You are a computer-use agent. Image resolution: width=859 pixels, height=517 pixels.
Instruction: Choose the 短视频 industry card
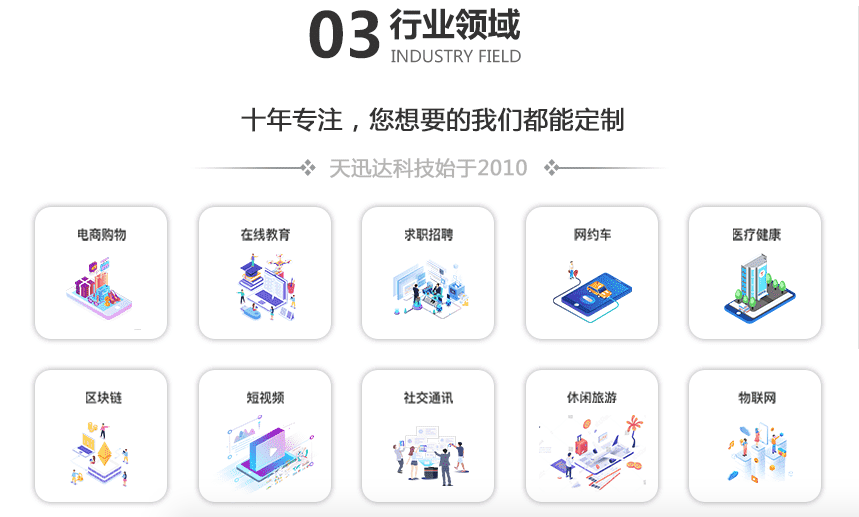point(265,435)
